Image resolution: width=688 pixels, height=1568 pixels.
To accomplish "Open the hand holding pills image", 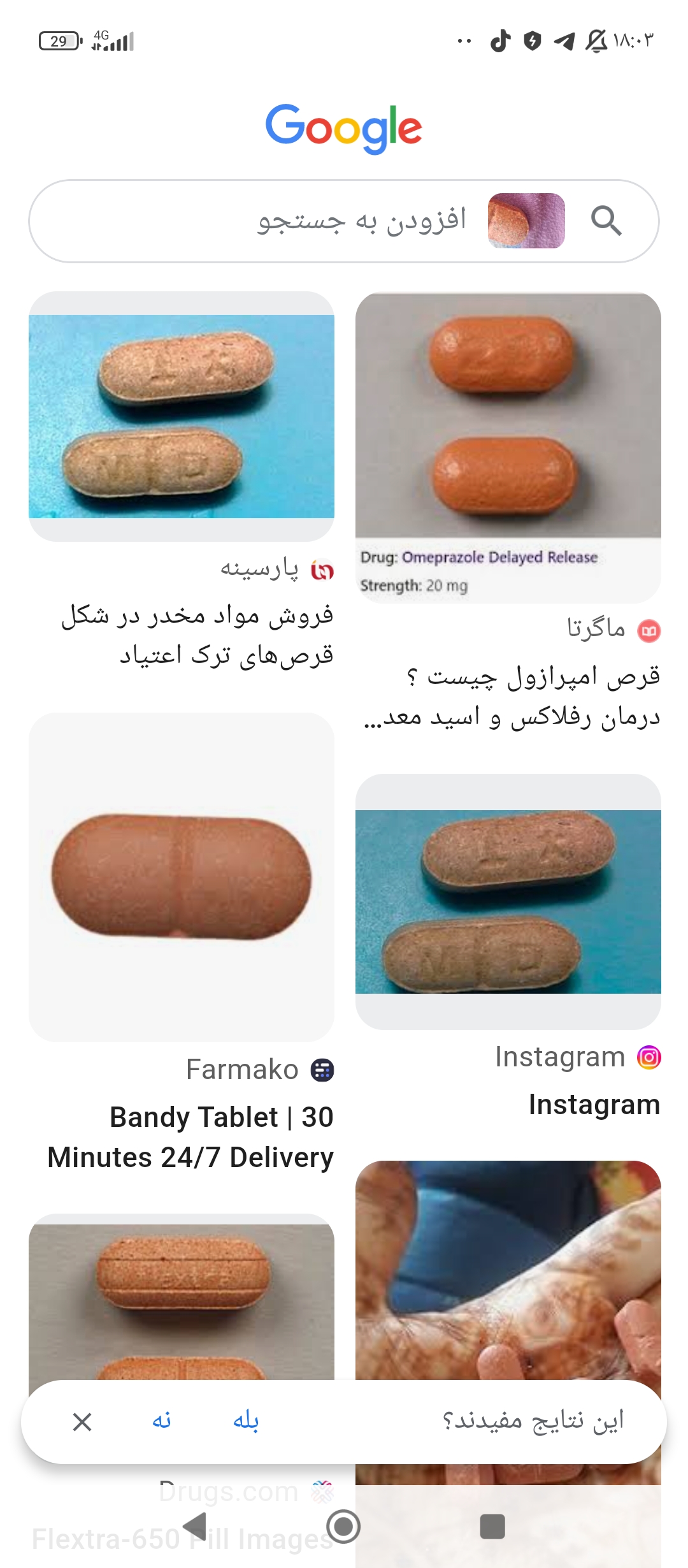I will coord(508,1268).
